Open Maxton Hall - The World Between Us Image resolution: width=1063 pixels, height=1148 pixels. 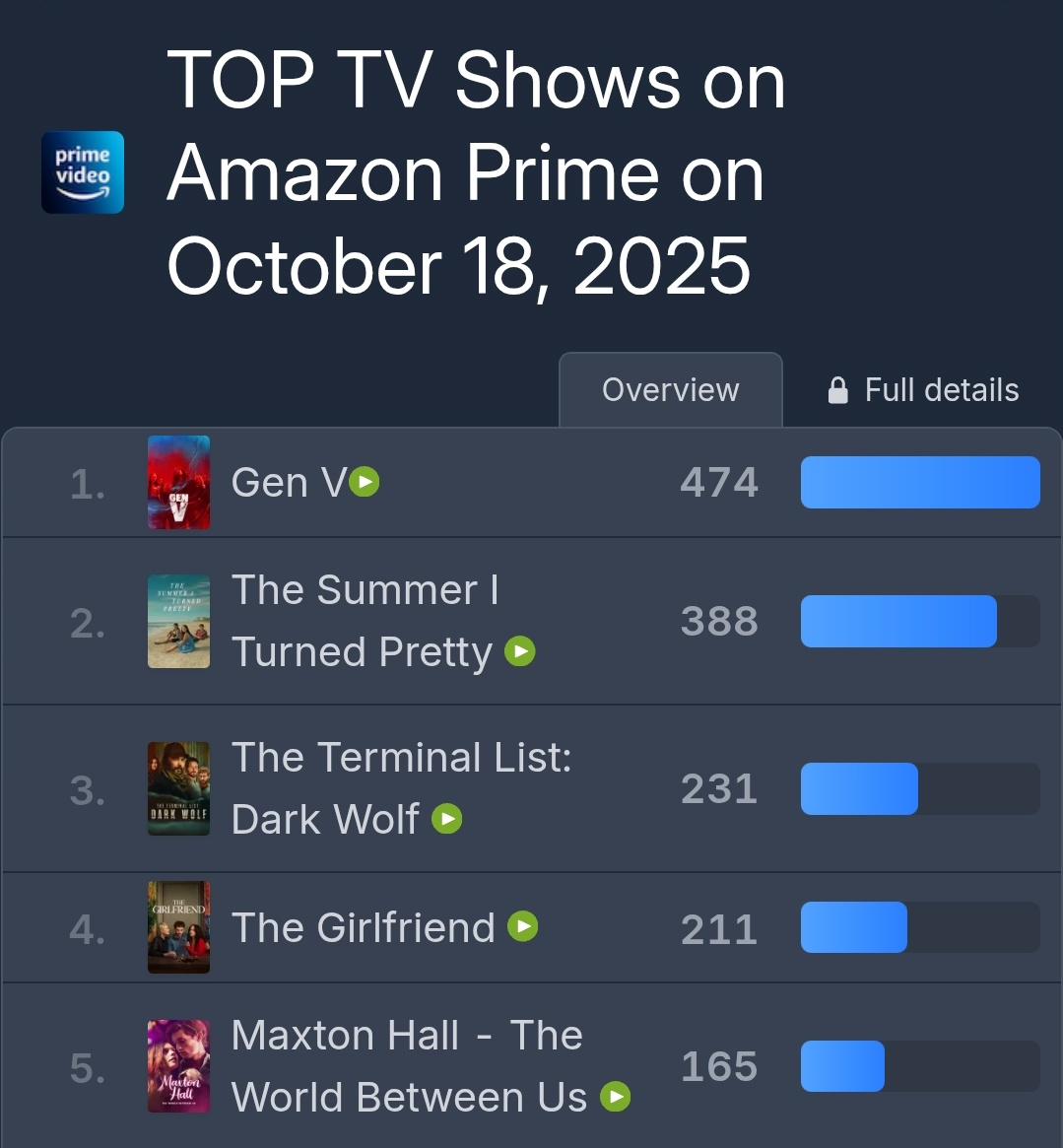coord(408,1065)
